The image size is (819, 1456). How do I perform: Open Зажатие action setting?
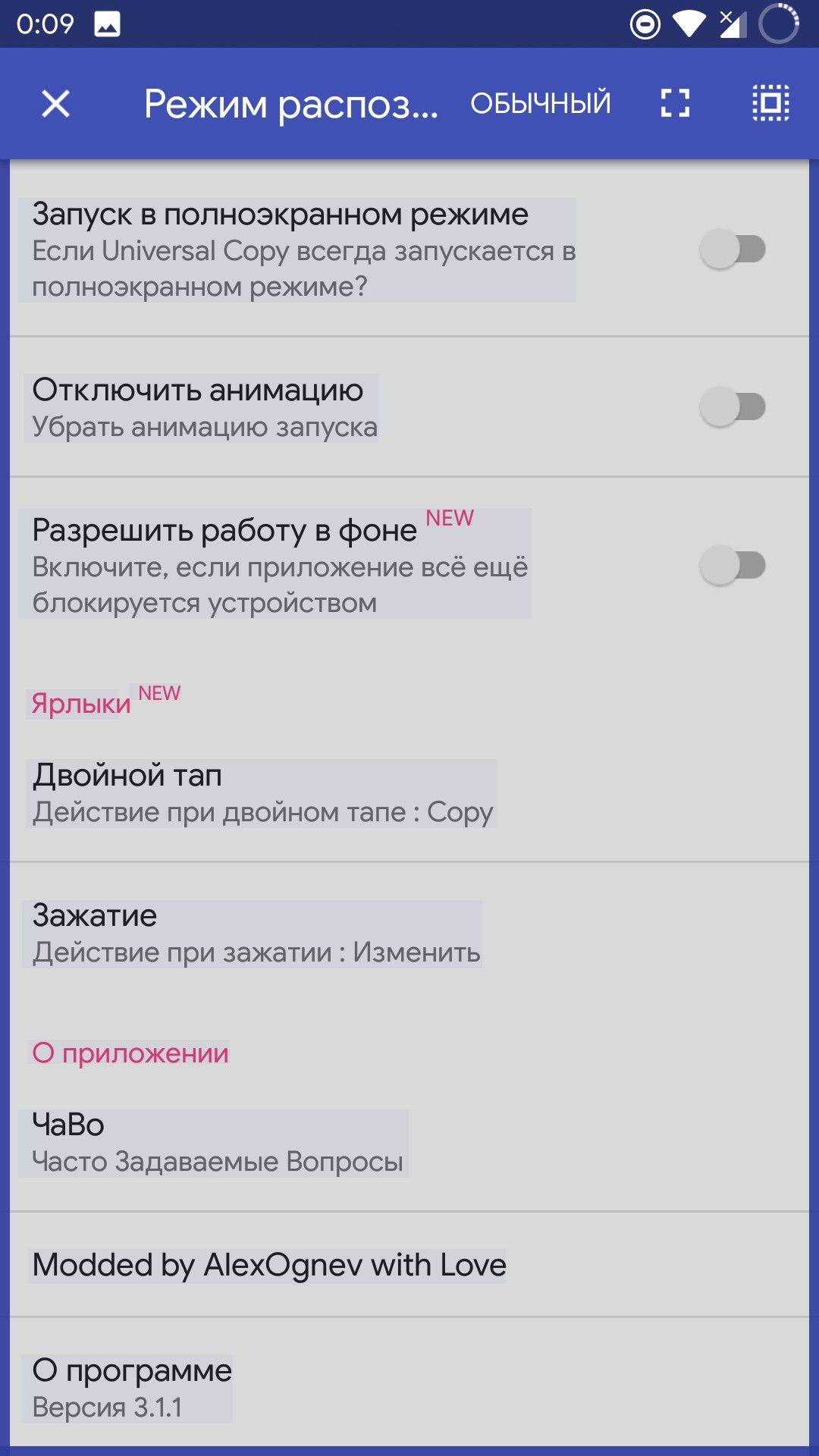point(255,934)
